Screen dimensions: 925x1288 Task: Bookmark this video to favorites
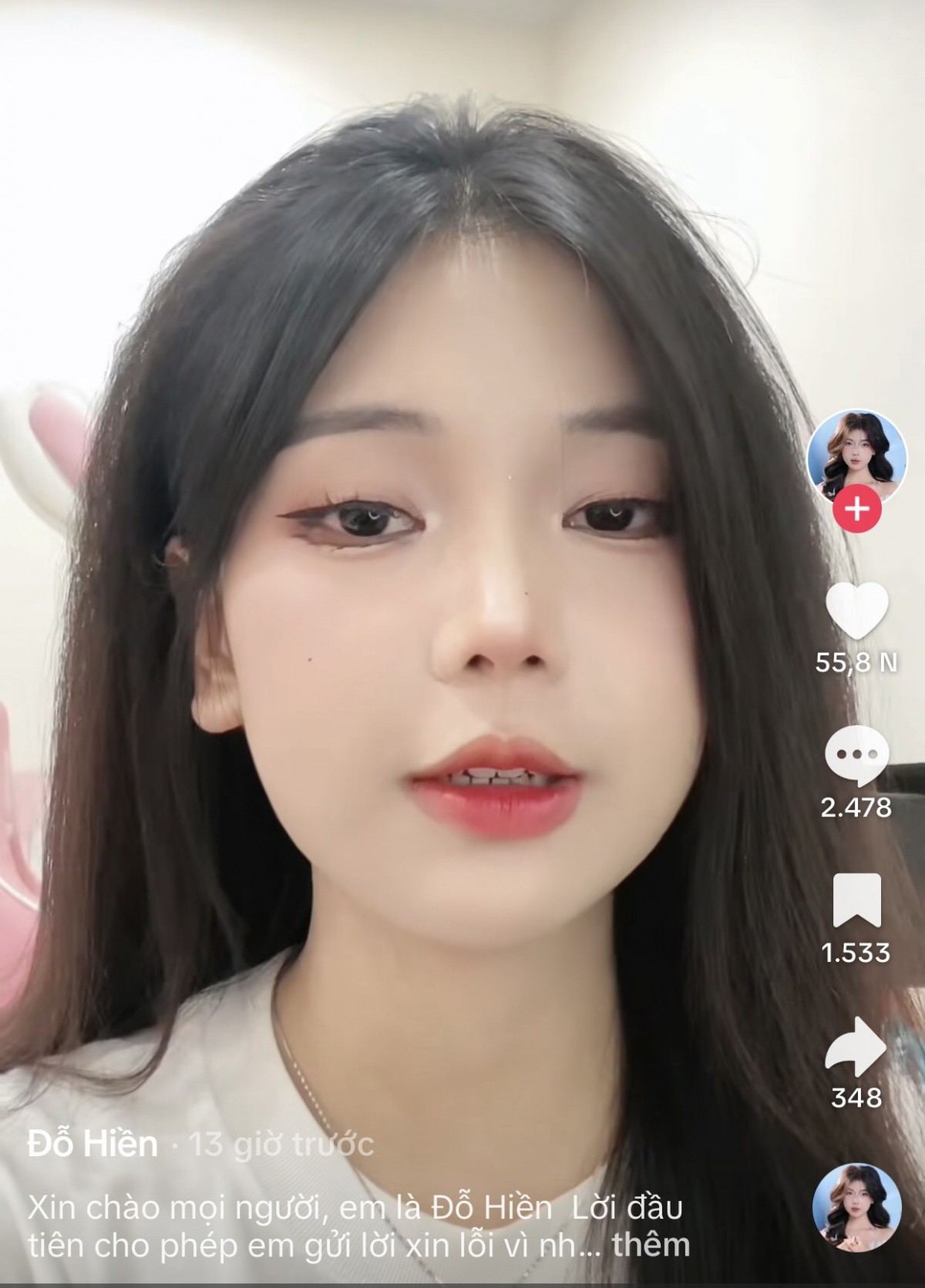[856, 900]
